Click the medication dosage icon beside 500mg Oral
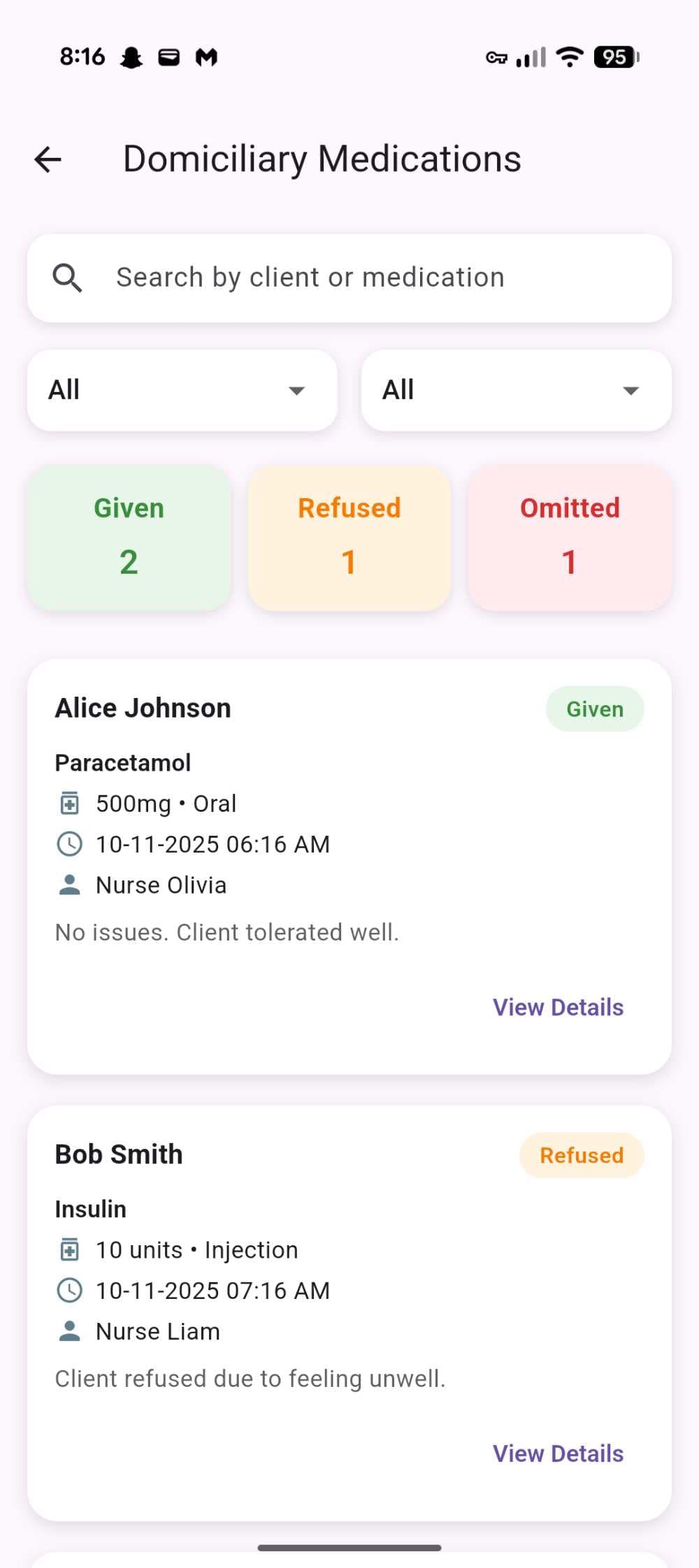 point(69,804)
